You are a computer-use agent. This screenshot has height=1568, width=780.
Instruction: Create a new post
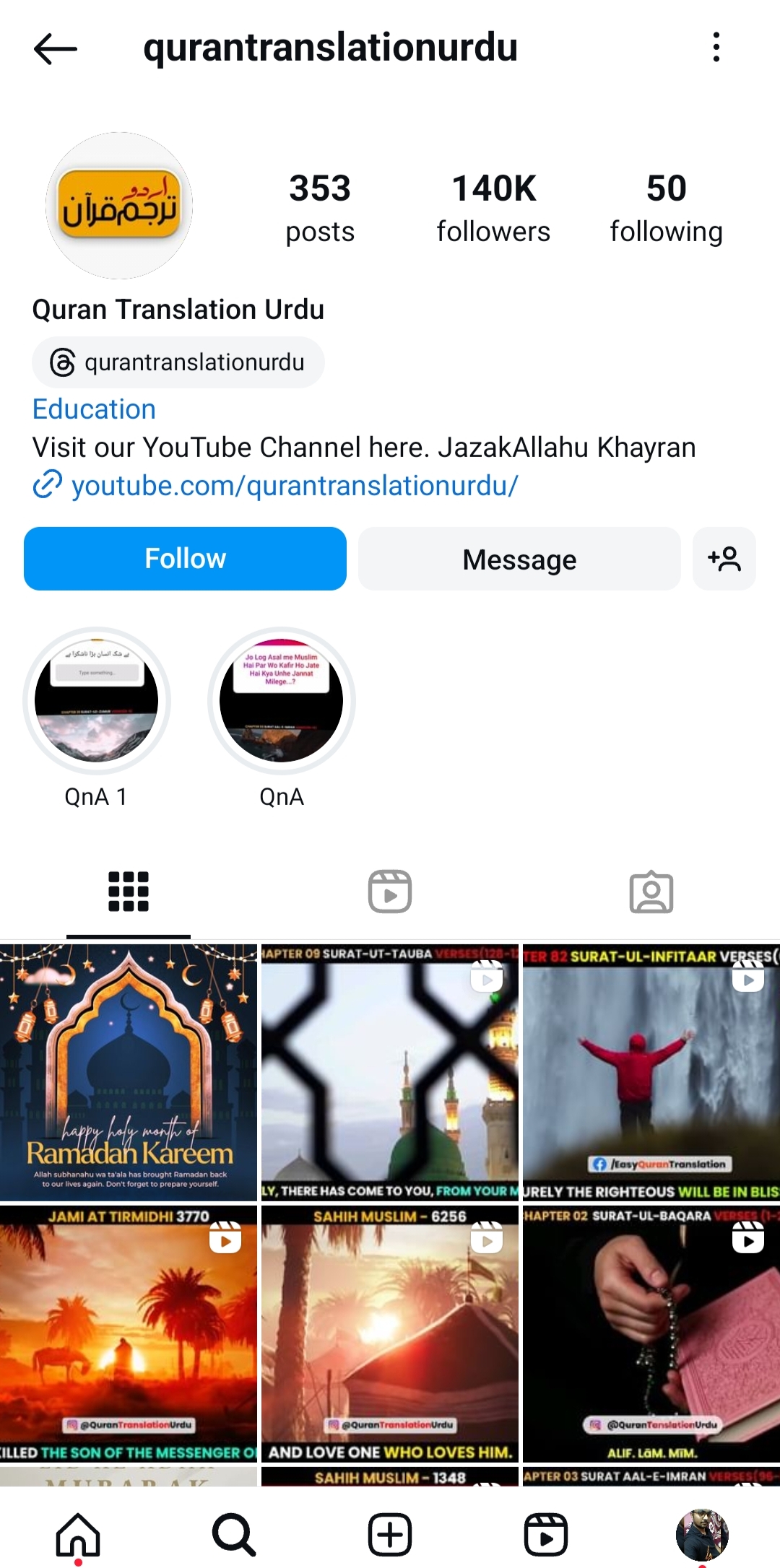390,1534
